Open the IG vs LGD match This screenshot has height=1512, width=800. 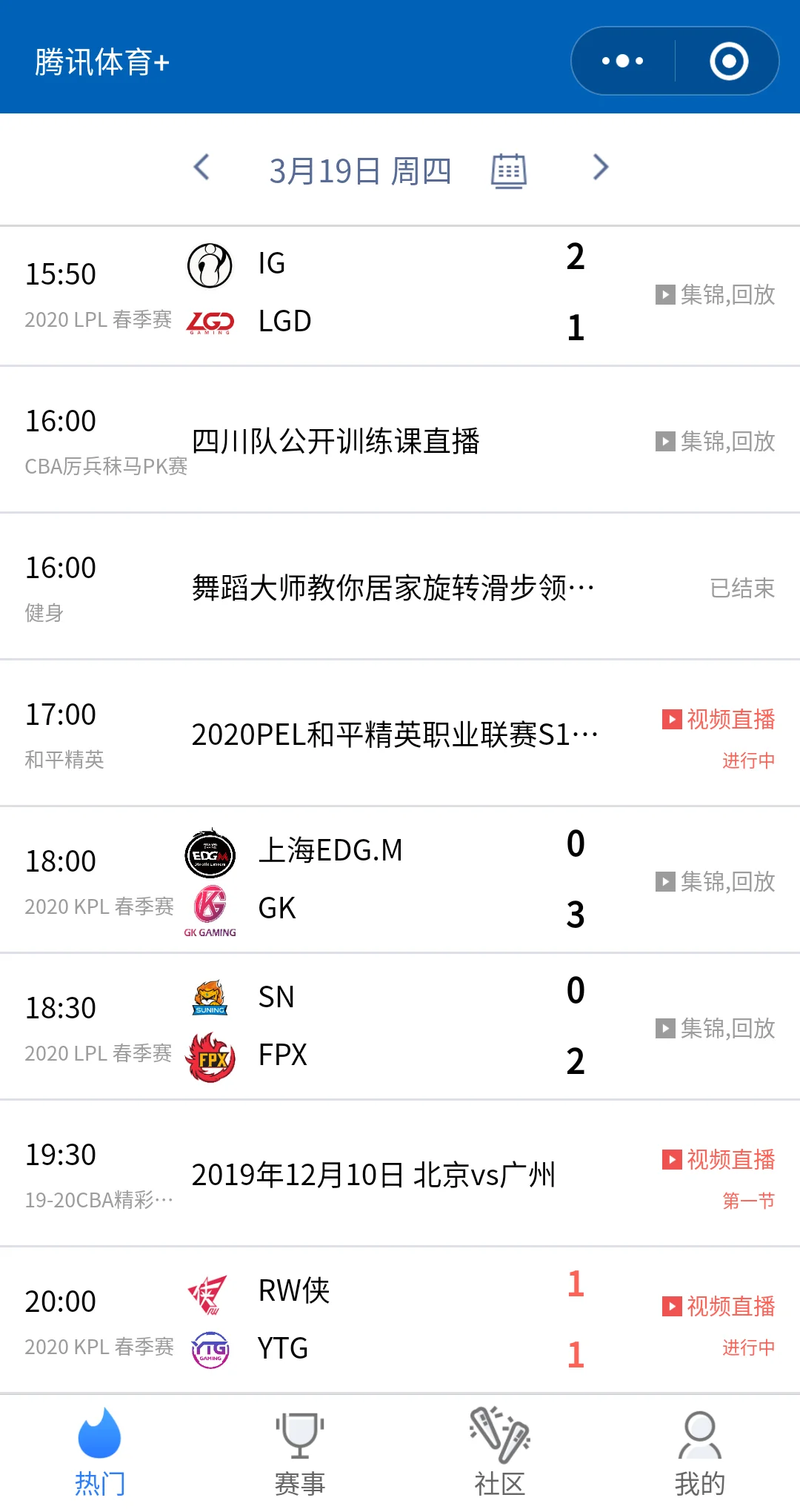point(400,295)
